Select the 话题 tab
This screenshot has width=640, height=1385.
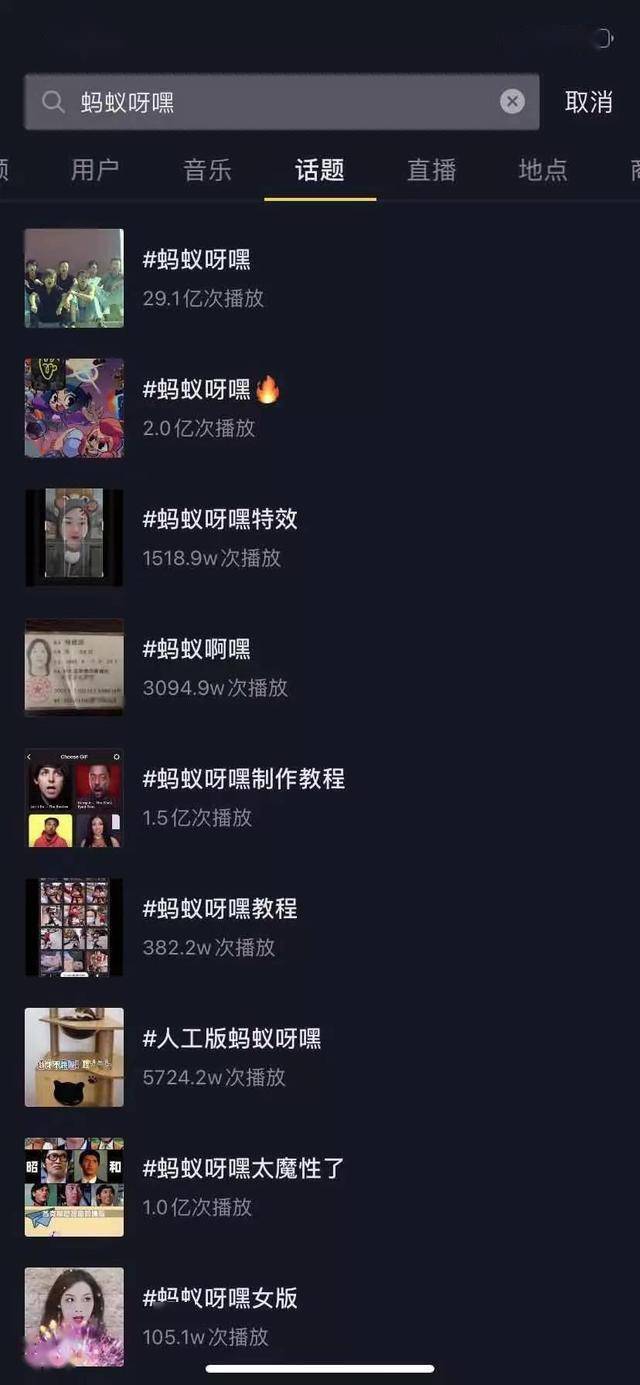click(x=320, y=170)
